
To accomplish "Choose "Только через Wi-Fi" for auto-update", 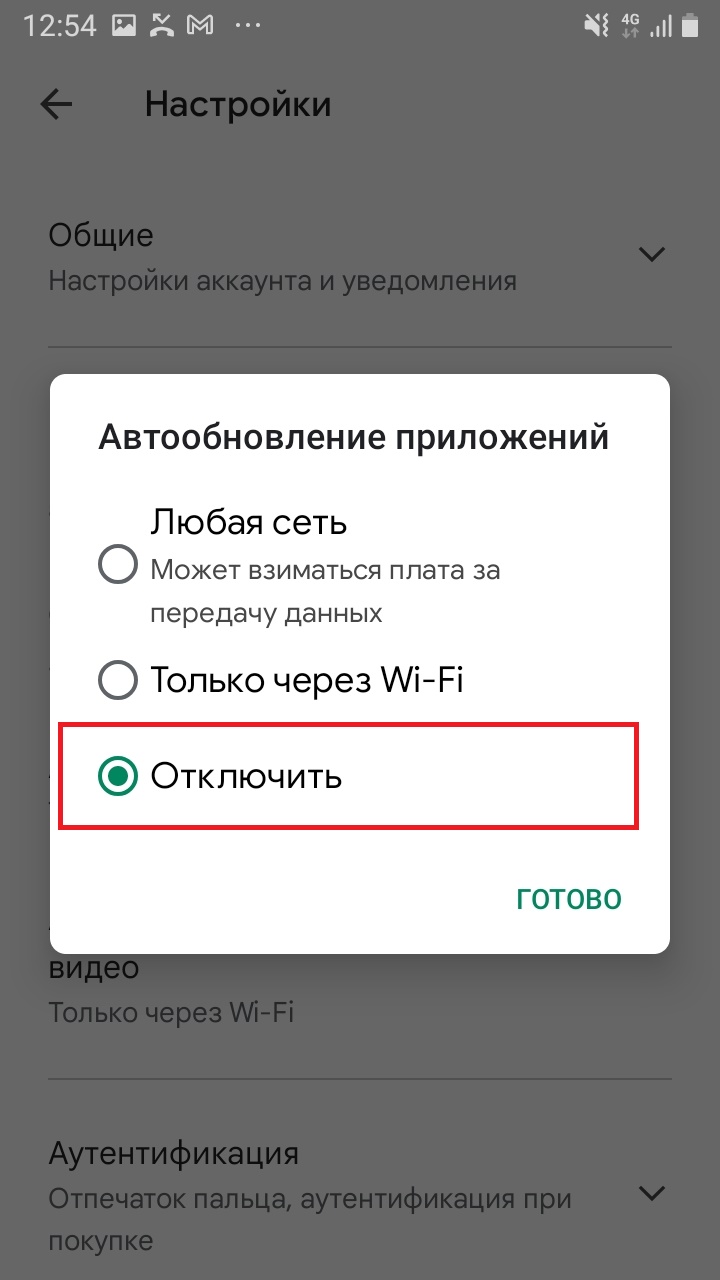I will (118, 681).
